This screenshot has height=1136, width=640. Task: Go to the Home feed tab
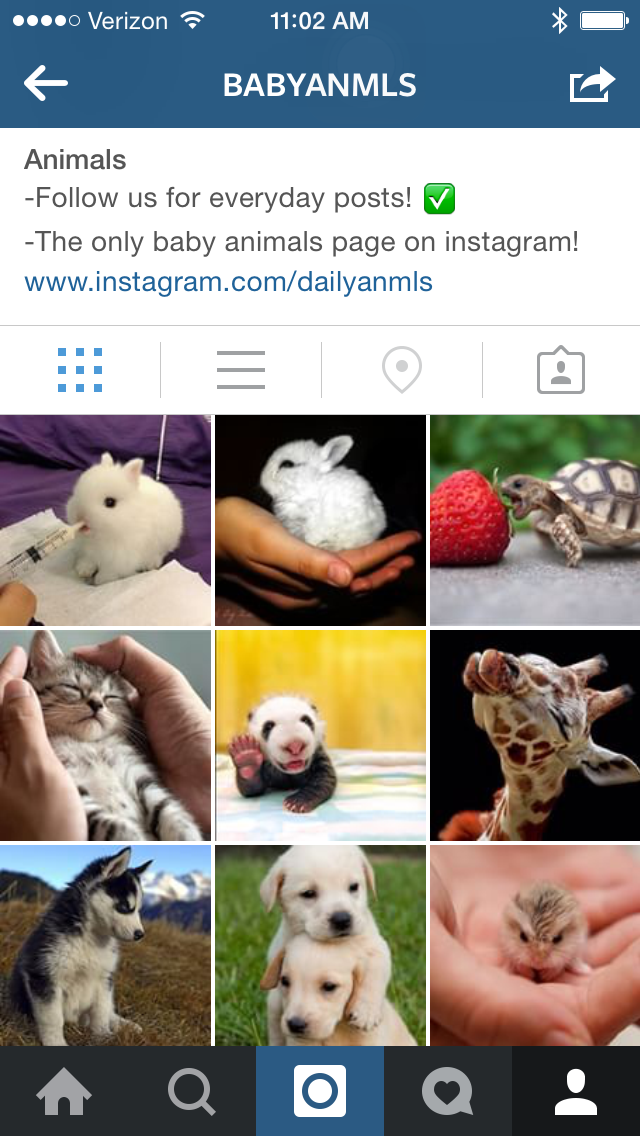(x=64, y=1091)
